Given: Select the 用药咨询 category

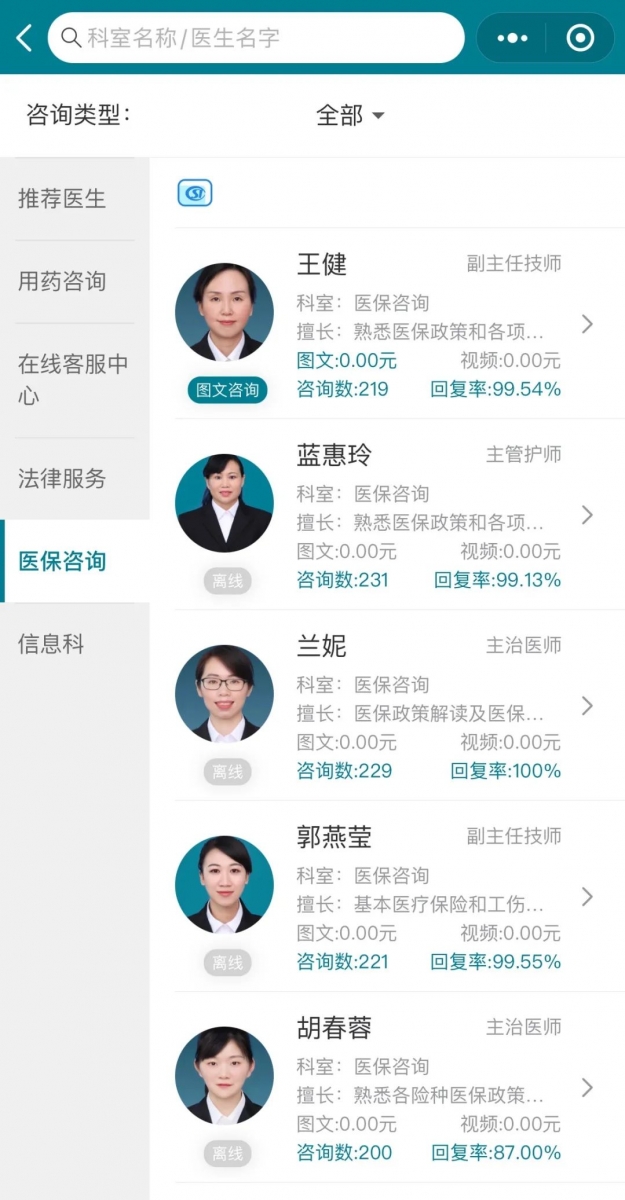Looking at the screenshot, I should tap(62, 281).
